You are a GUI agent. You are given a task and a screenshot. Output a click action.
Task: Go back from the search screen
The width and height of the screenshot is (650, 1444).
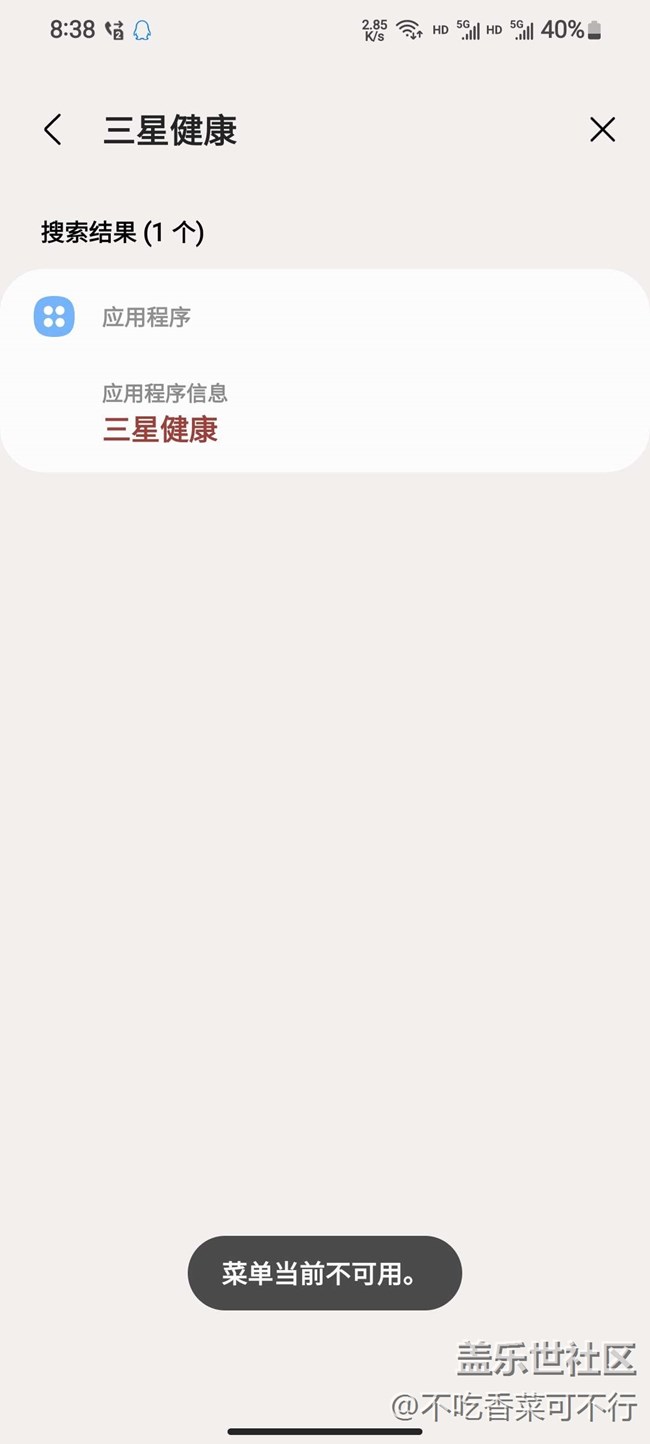pyautogui.click(x=53, y=130)
